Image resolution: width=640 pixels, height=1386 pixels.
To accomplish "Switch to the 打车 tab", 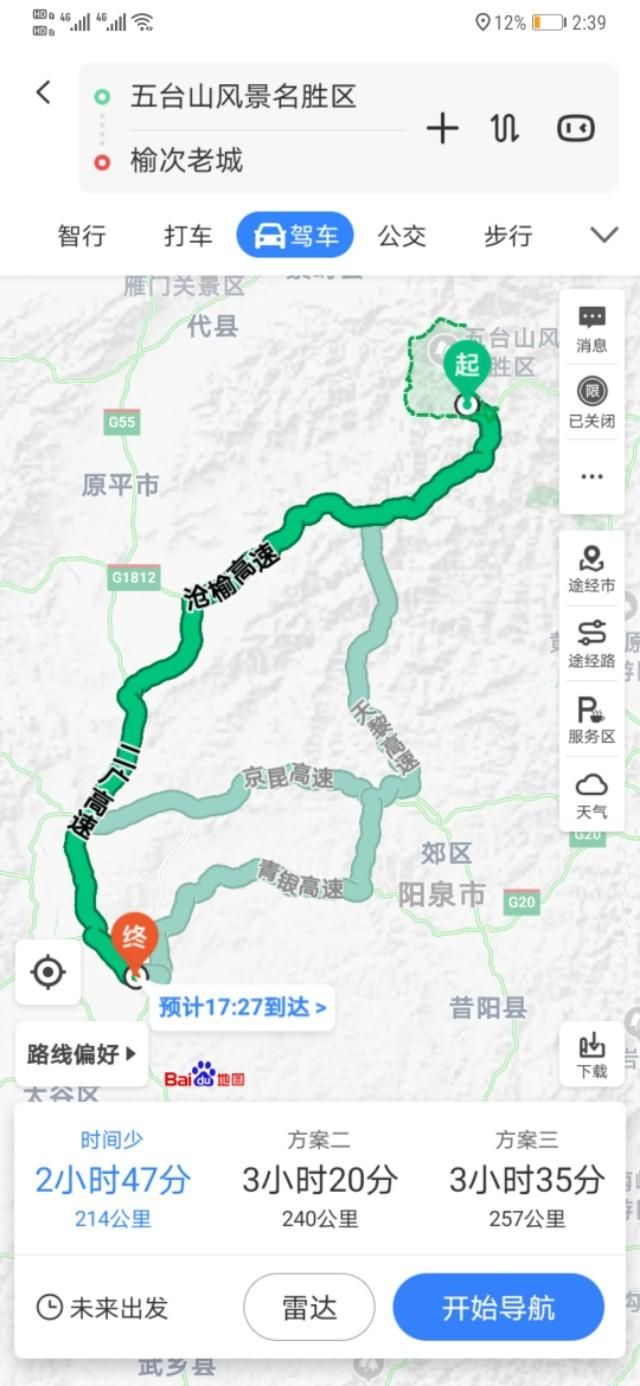I will click(x=188, y=236).
